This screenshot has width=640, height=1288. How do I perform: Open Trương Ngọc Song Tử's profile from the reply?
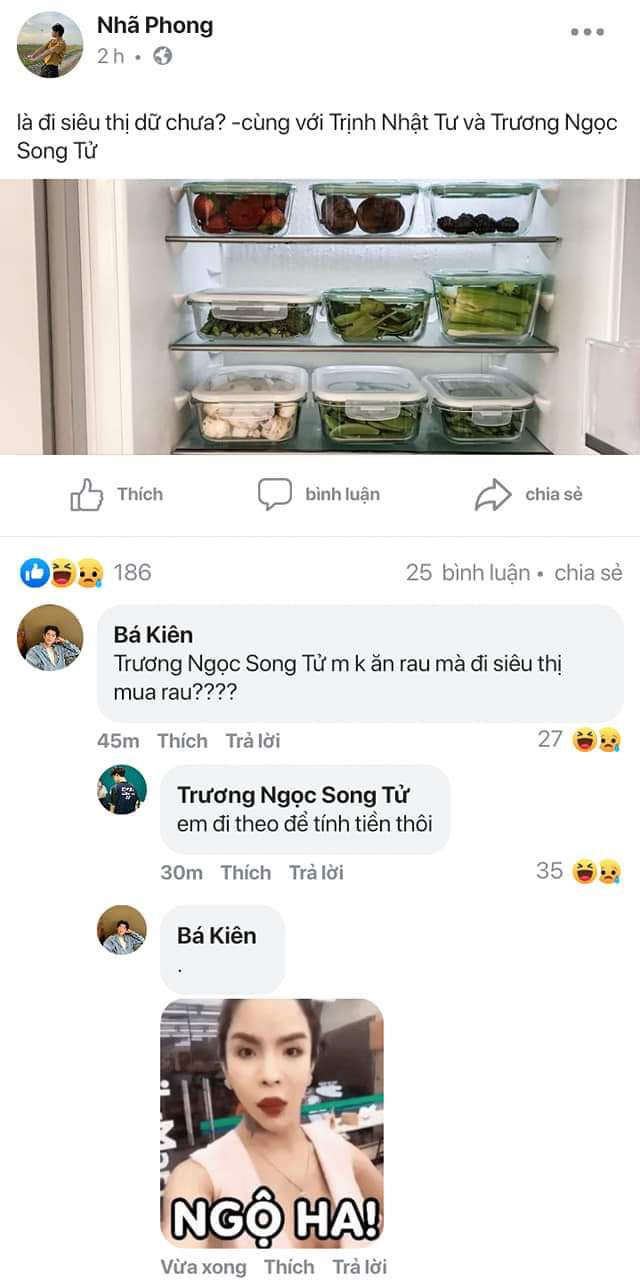click(x=293, y=795)
